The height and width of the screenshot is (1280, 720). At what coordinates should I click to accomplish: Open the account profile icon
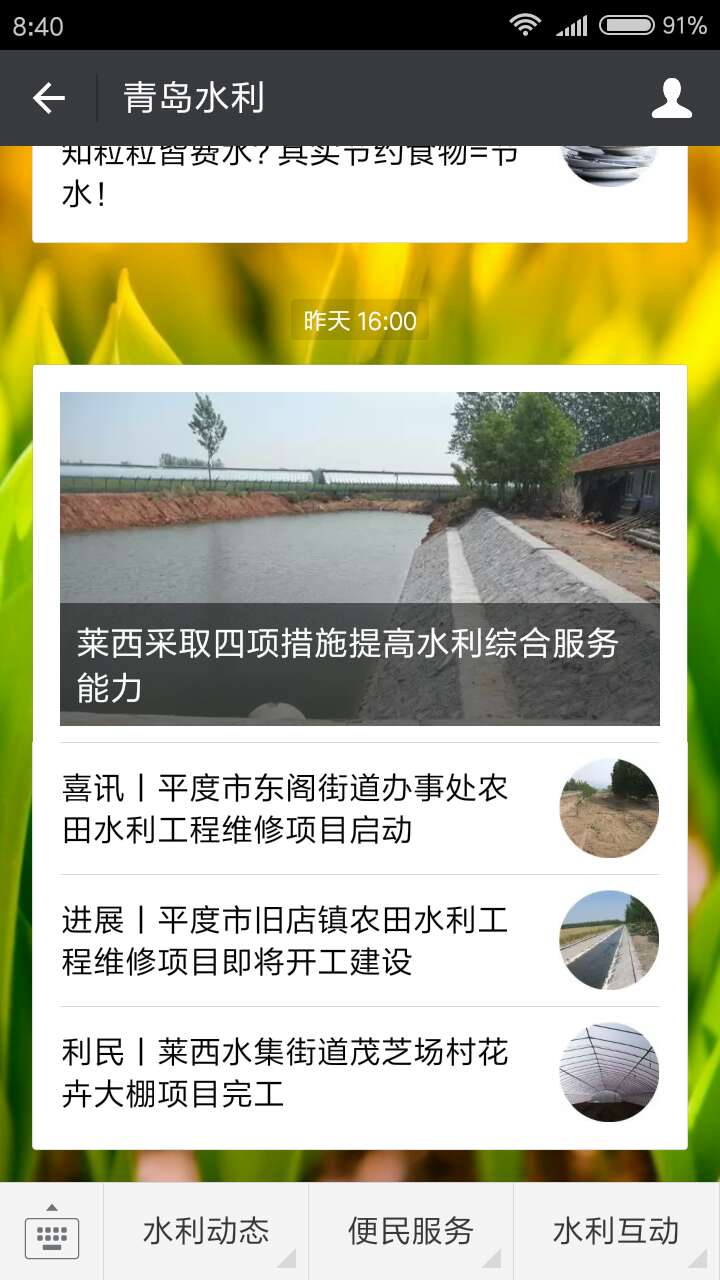[671, 98]
